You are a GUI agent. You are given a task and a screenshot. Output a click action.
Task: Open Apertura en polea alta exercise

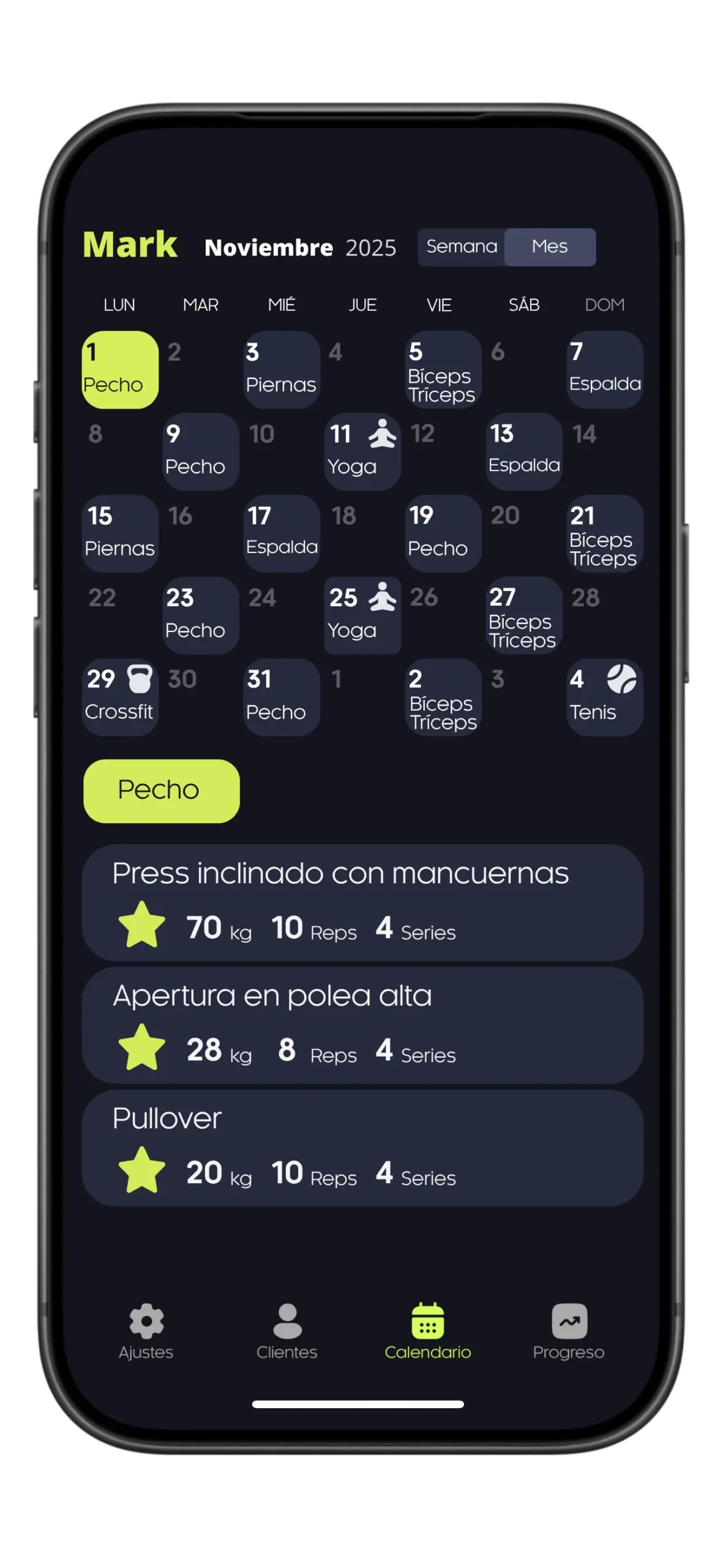coord(362,1024)
